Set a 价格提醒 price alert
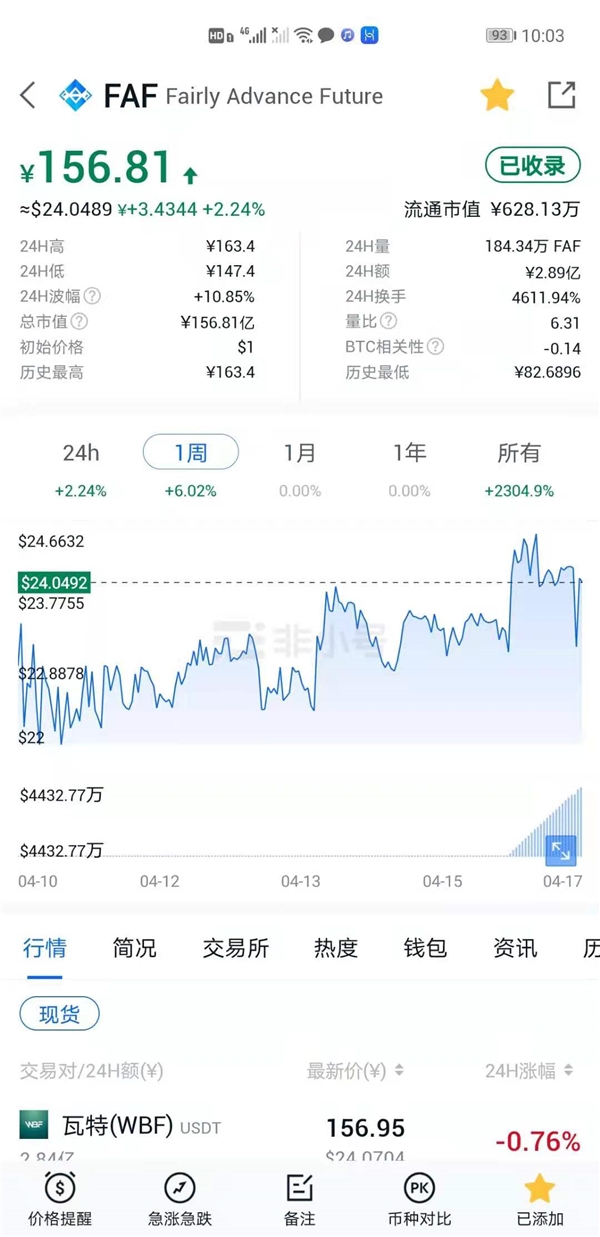The height and width of the screenshot is (1237, 600). pyautogui.click(x=58, y=1199)
